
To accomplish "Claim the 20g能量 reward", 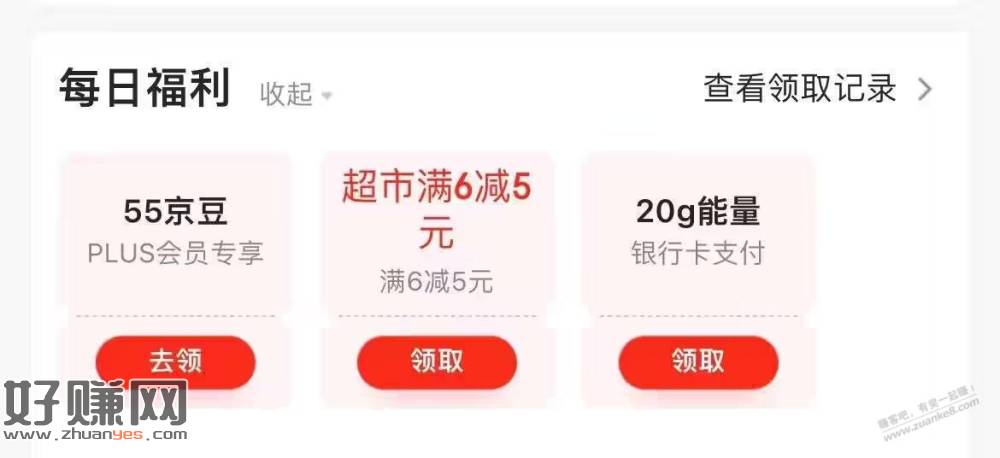I will (x=698, y=362).
